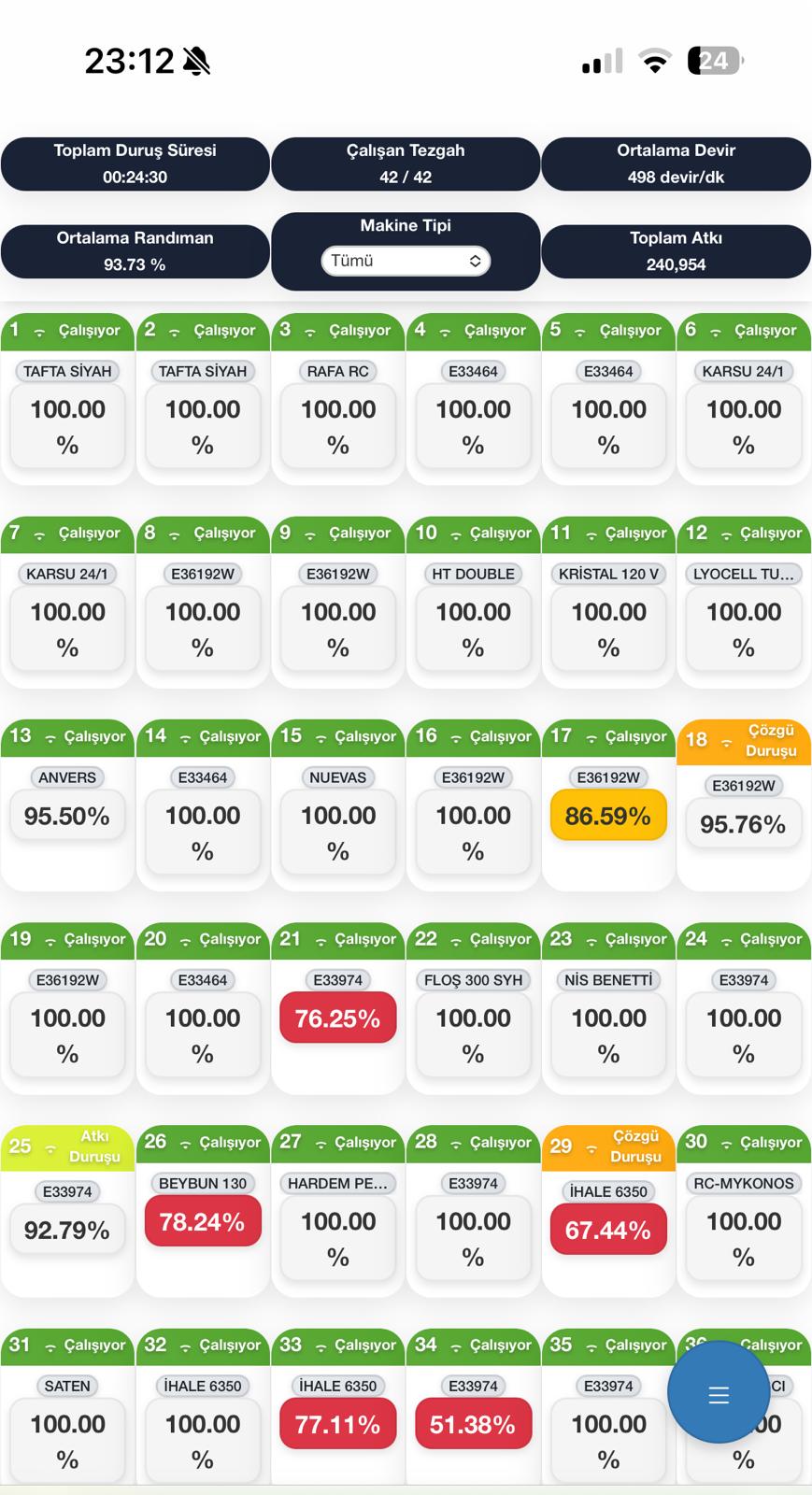Select machine 21 card at 76.25%
Image resolution: width=812 pixels, height=1495 pixels.
[337, 1018]
